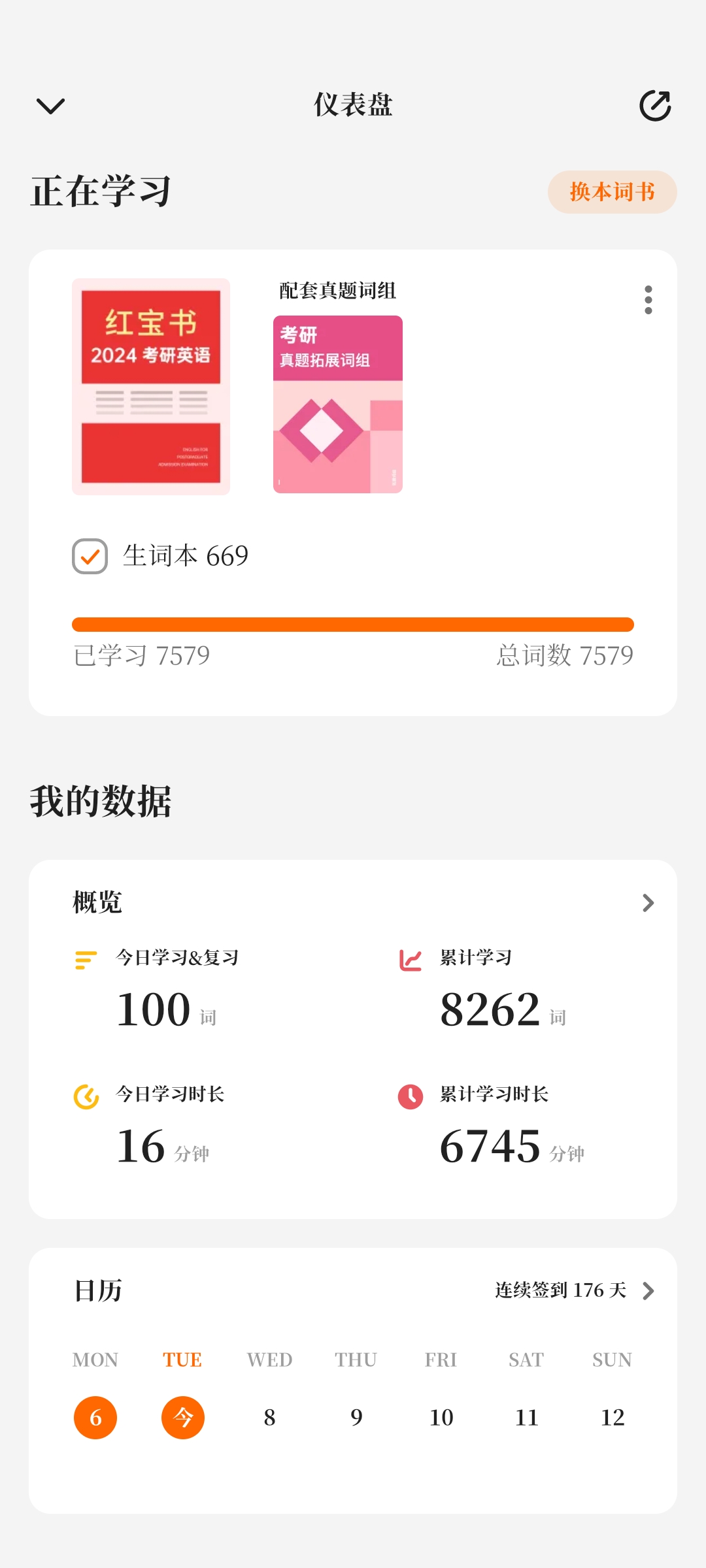This screenshot has width=706, height=1568.
Task: Select Monday the 6th in the calendar
Action: tap(95, 1418)
